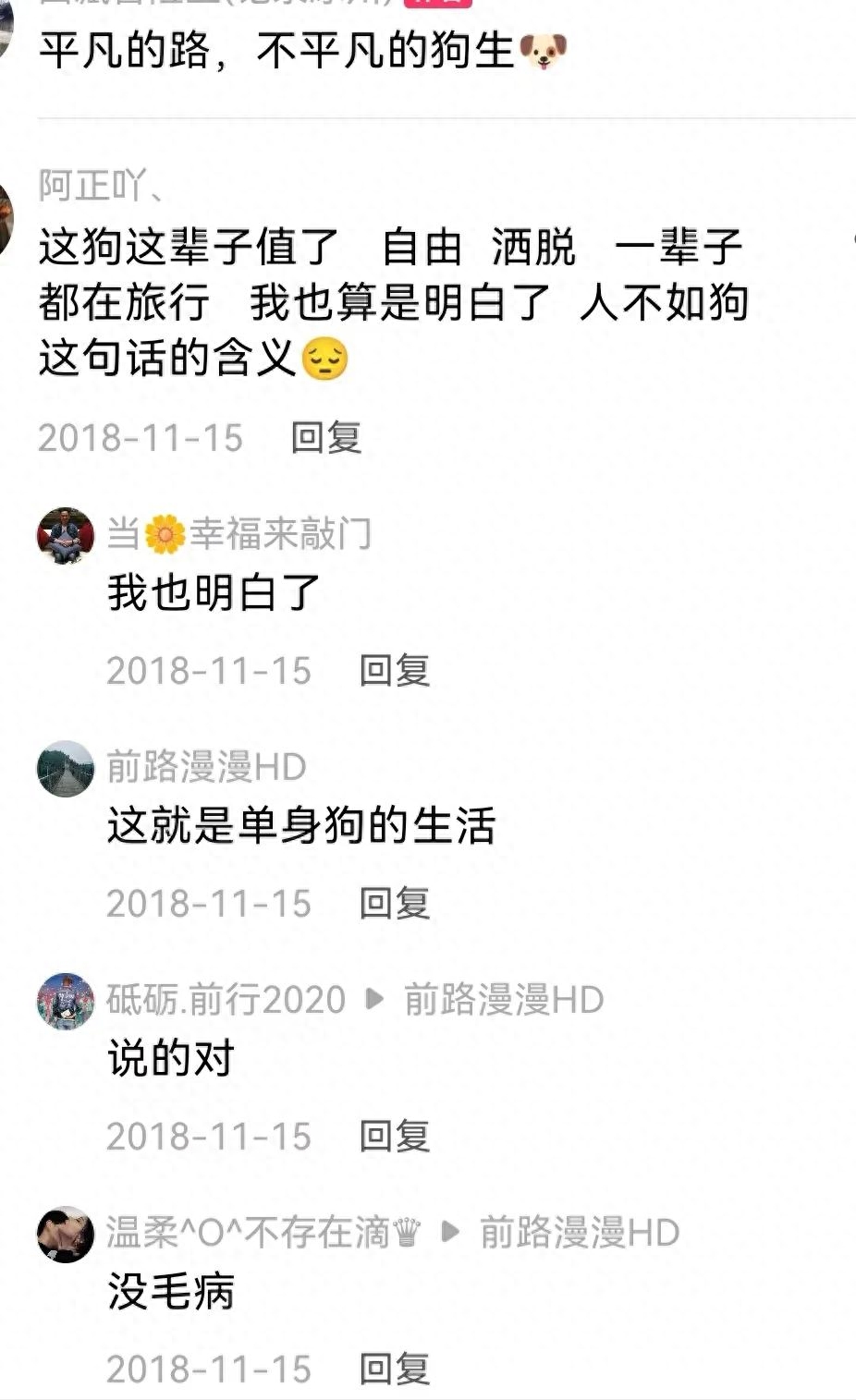This screenshot has width=856, height=1400.
Task: Reply to 砥砺.前行2020's comment '说的对'
Action: (x=394, y=1136)
